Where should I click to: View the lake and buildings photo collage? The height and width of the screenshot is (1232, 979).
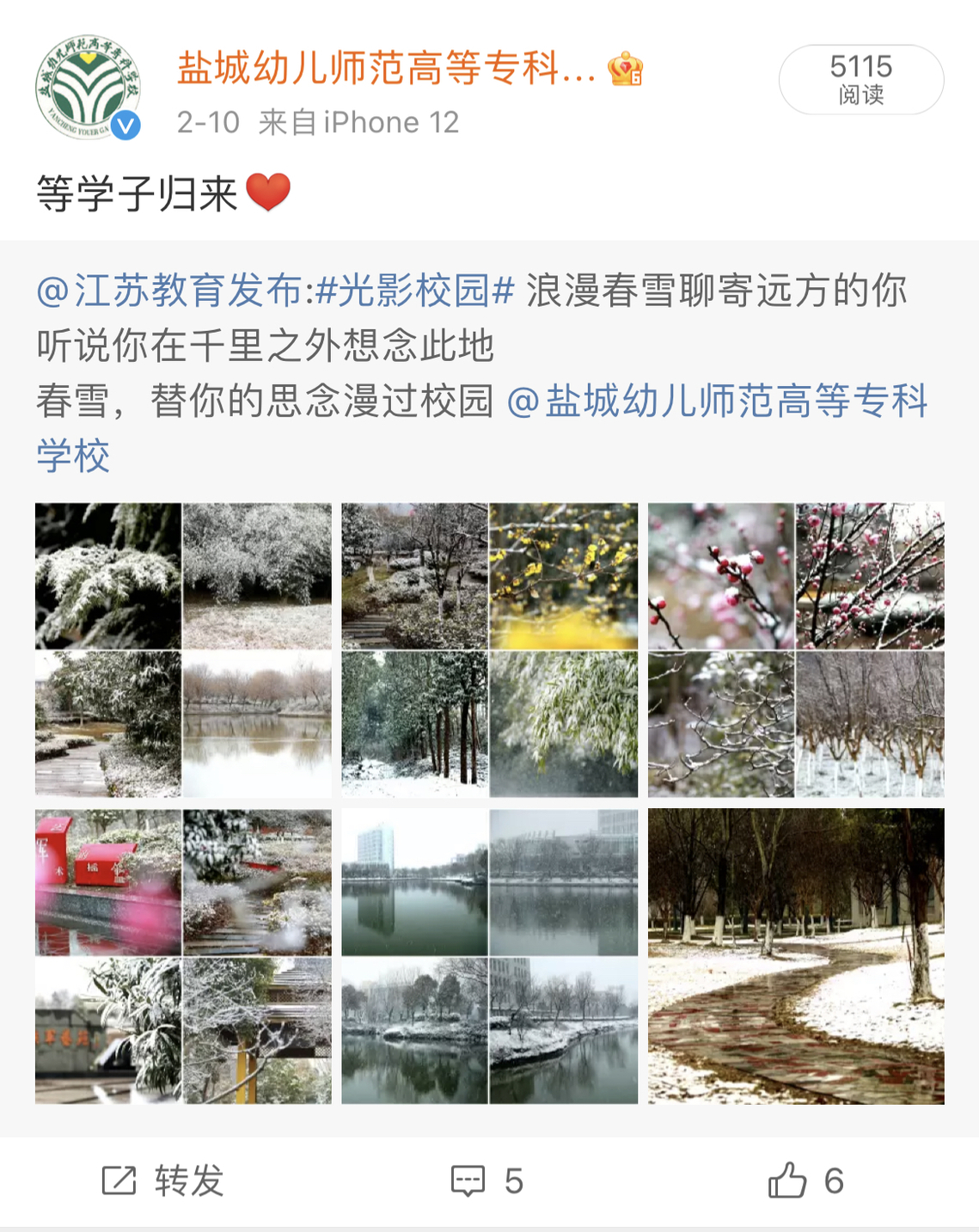pyautogui.click(x=490, y=956)
